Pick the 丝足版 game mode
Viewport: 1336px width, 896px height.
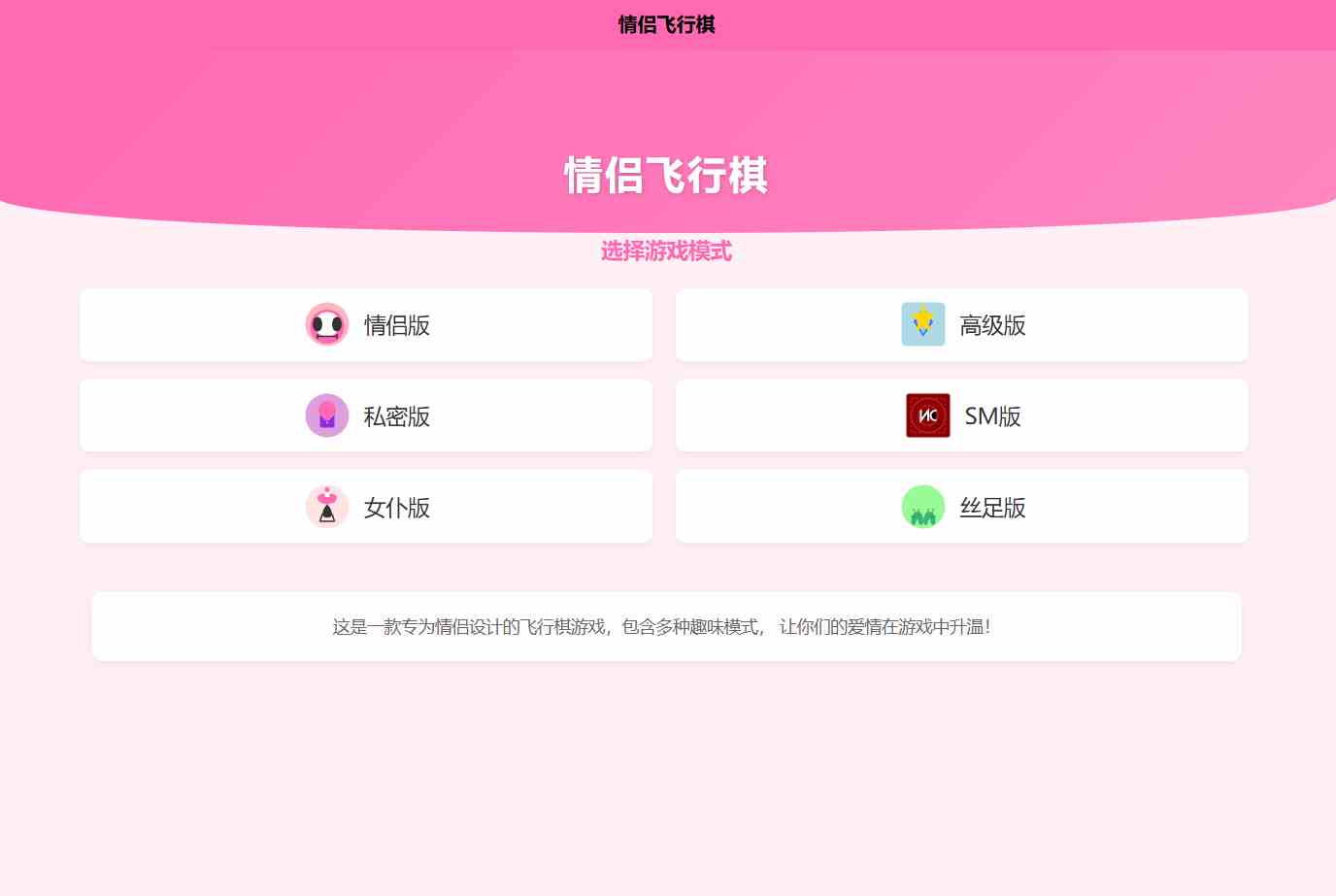[961, 507]
